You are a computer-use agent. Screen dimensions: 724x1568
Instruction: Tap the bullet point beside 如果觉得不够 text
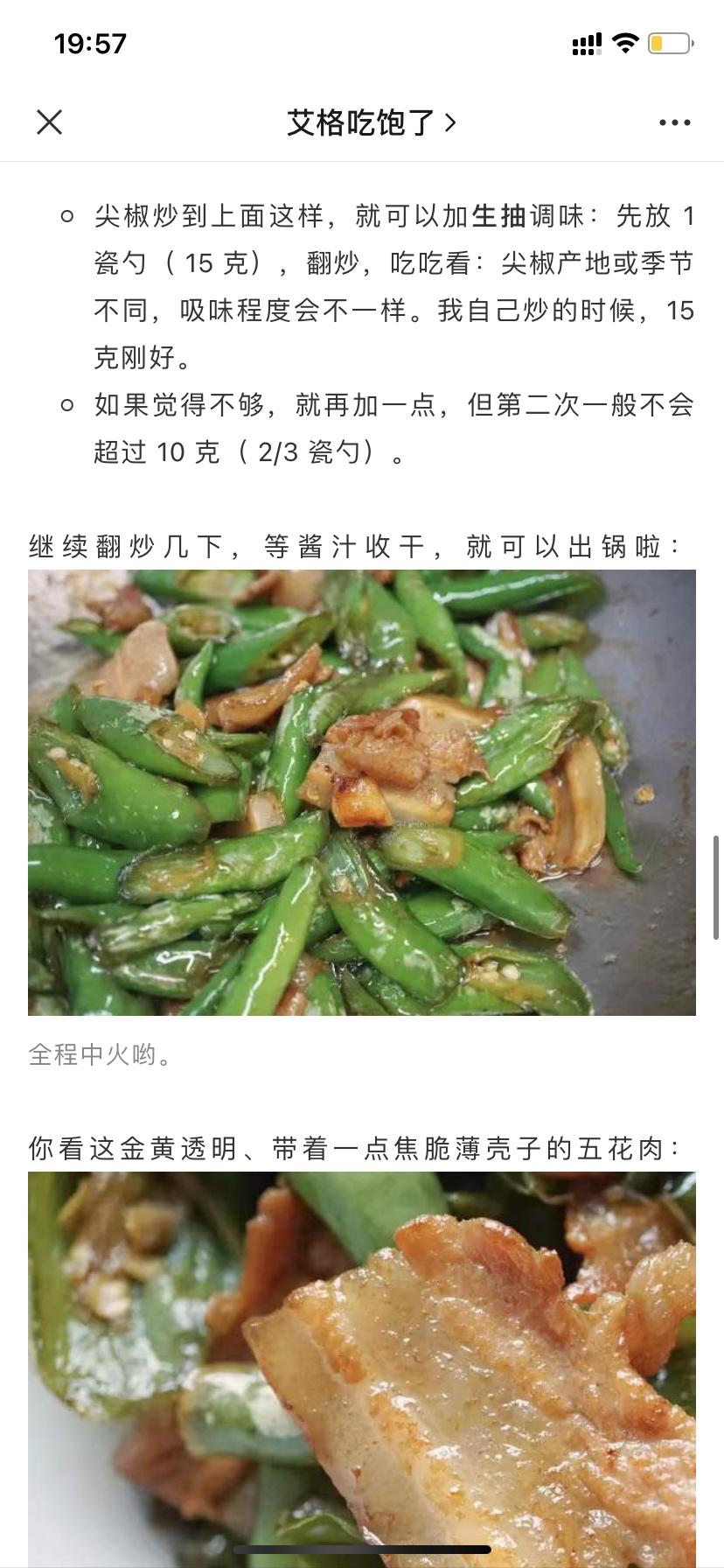pos(65,403)
